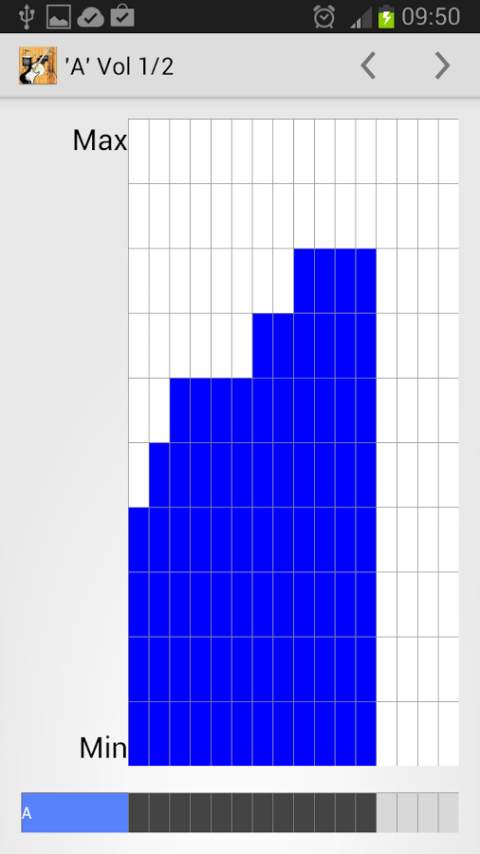Set the volume level in the grid
The height and width of the screenshot is (854, 480).
[294, 442]
